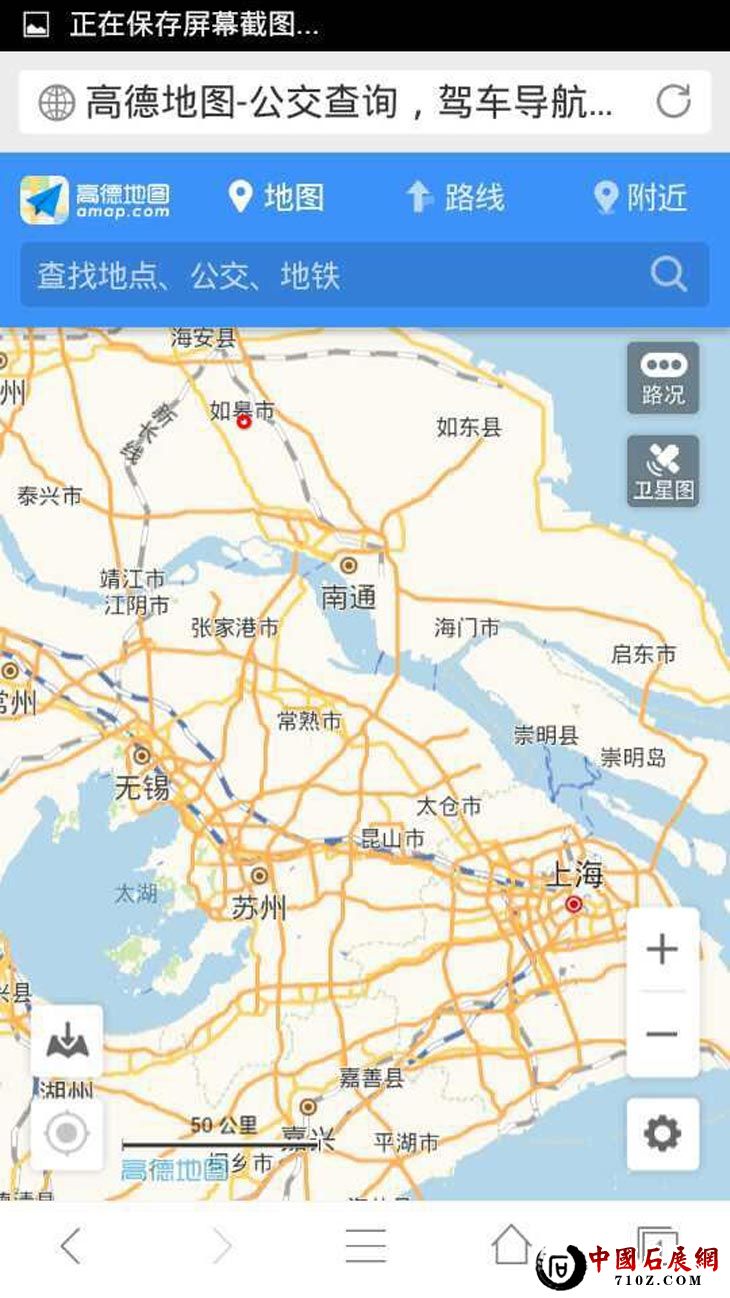730x1298 pixels.
Task: Go to the browser home page
Action: tap(511, 1244)
